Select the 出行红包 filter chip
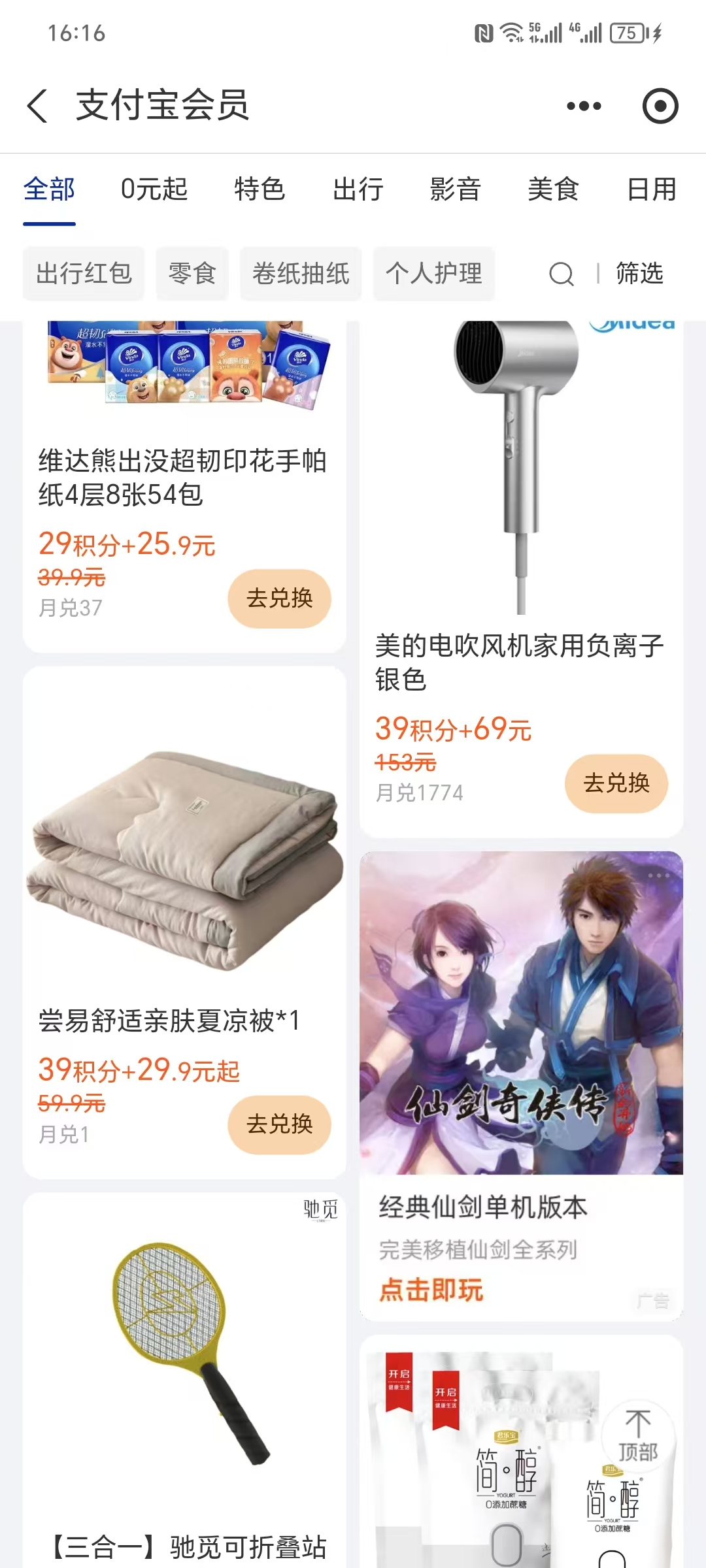The image size is (706, 1568). tap(84, 273)
